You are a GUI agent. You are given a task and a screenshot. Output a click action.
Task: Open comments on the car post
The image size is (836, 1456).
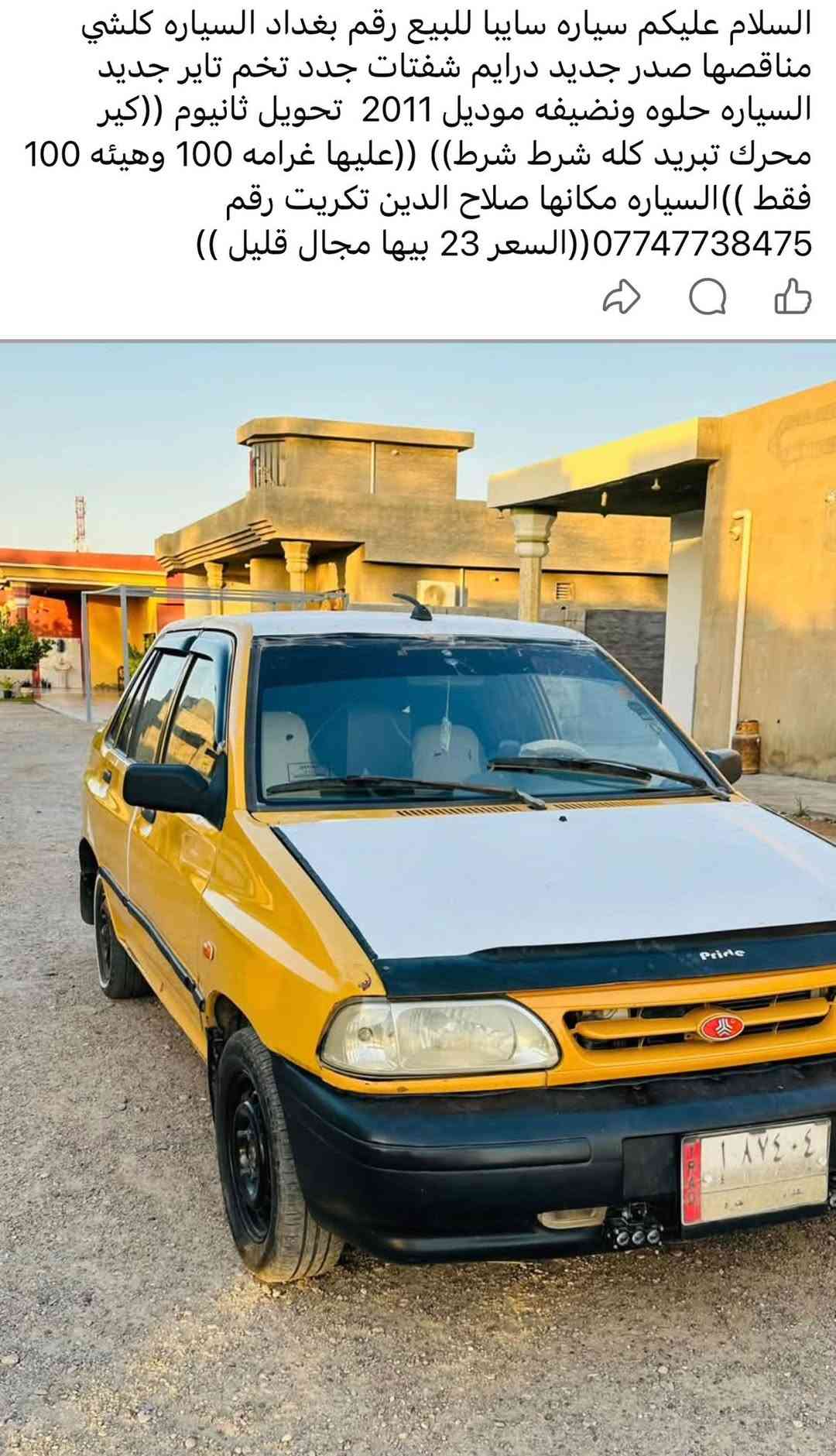coord(708,296)
